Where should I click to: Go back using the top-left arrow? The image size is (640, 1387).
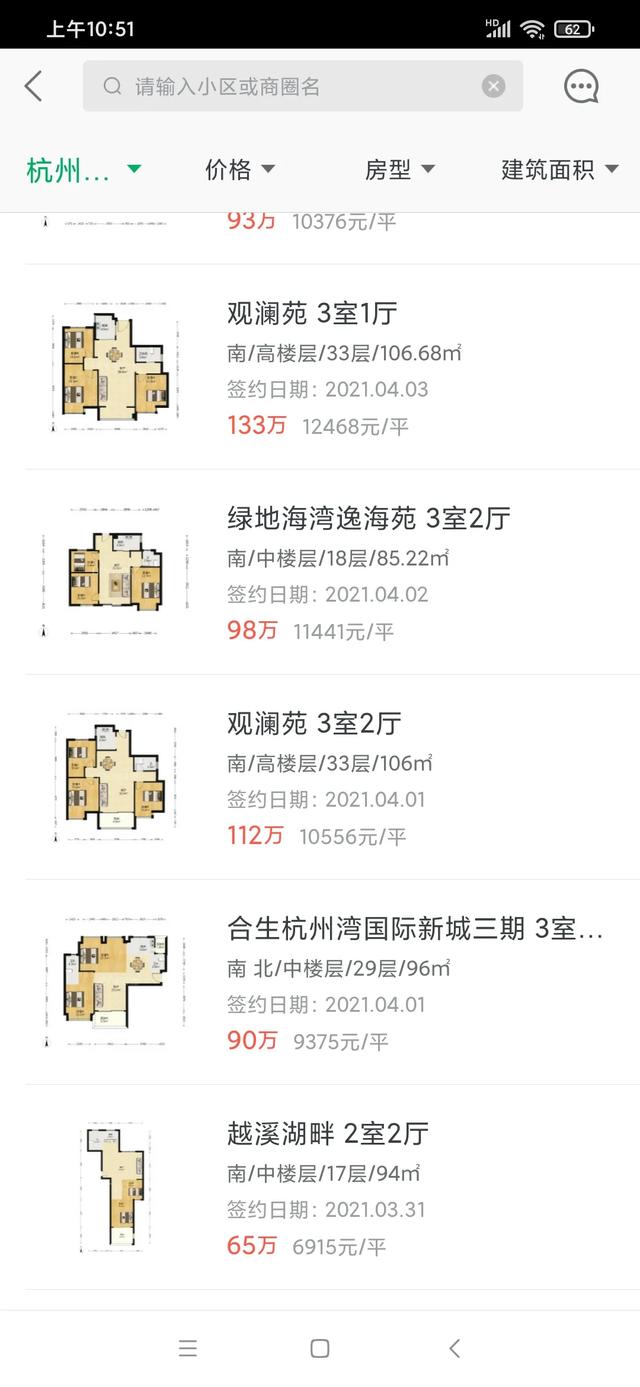click(x=33, y=86)
